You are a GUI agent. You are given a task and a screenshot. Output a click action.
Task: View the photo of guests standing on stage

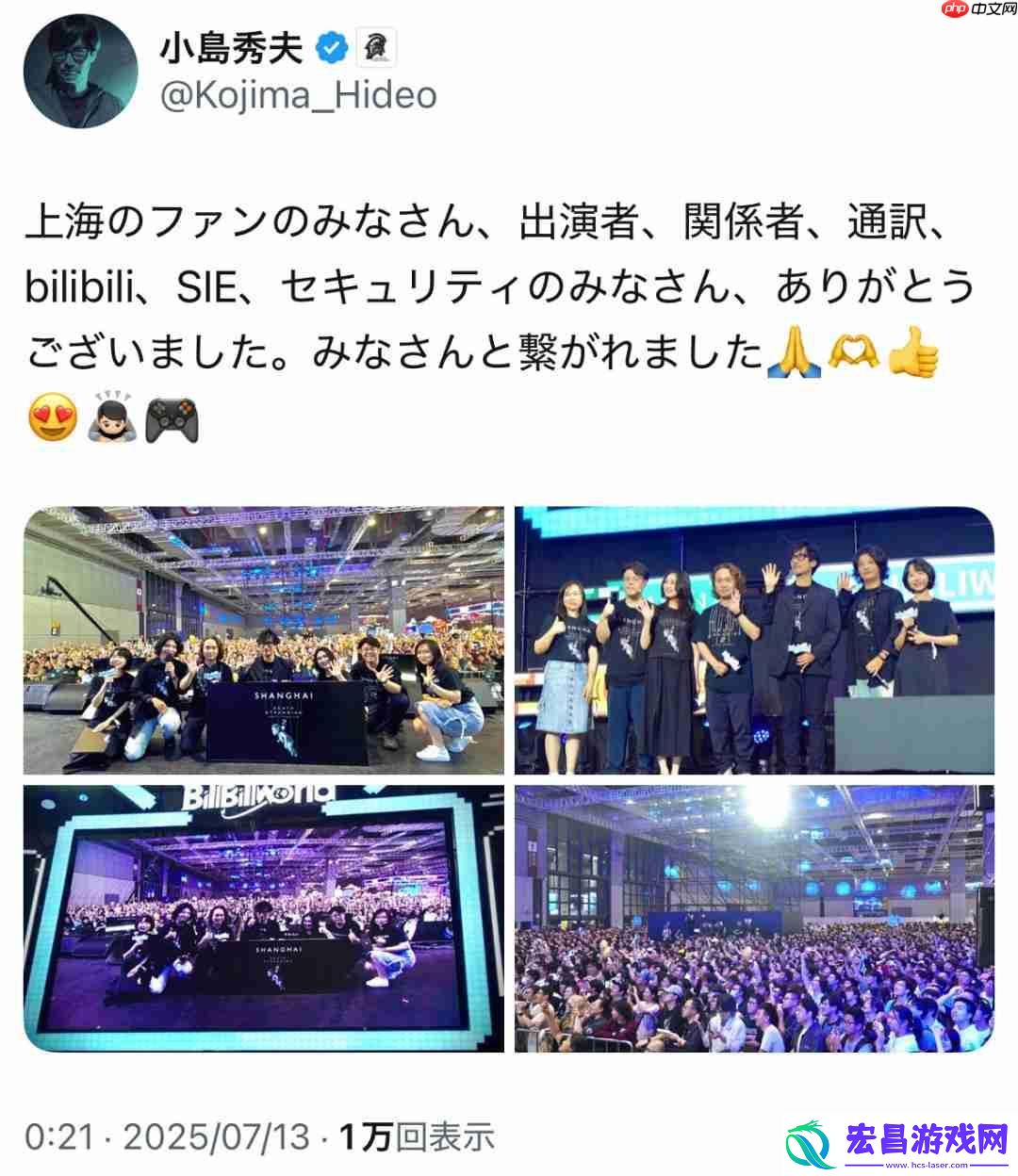(x=754, y=640)
